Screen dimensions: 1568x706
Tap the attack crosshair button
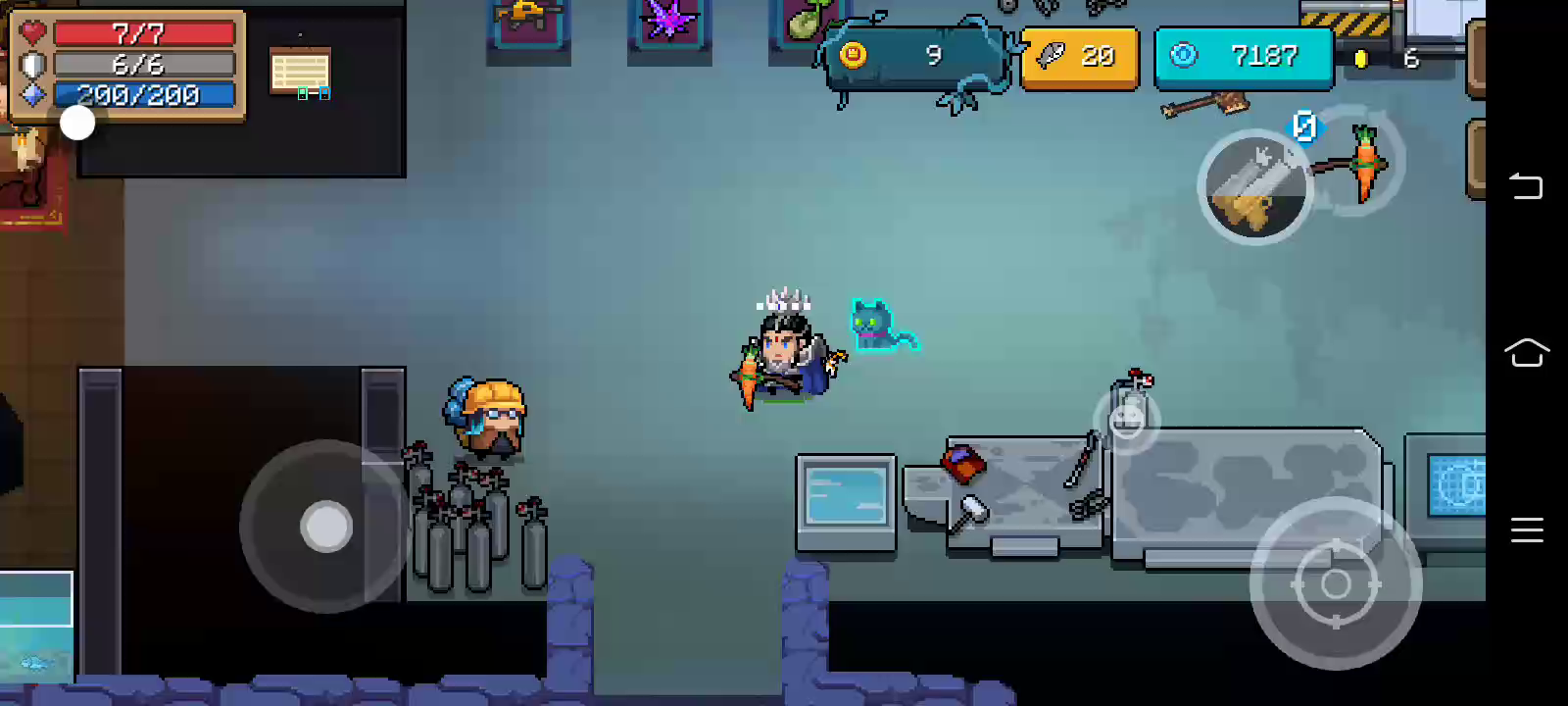click(1335, 583)
